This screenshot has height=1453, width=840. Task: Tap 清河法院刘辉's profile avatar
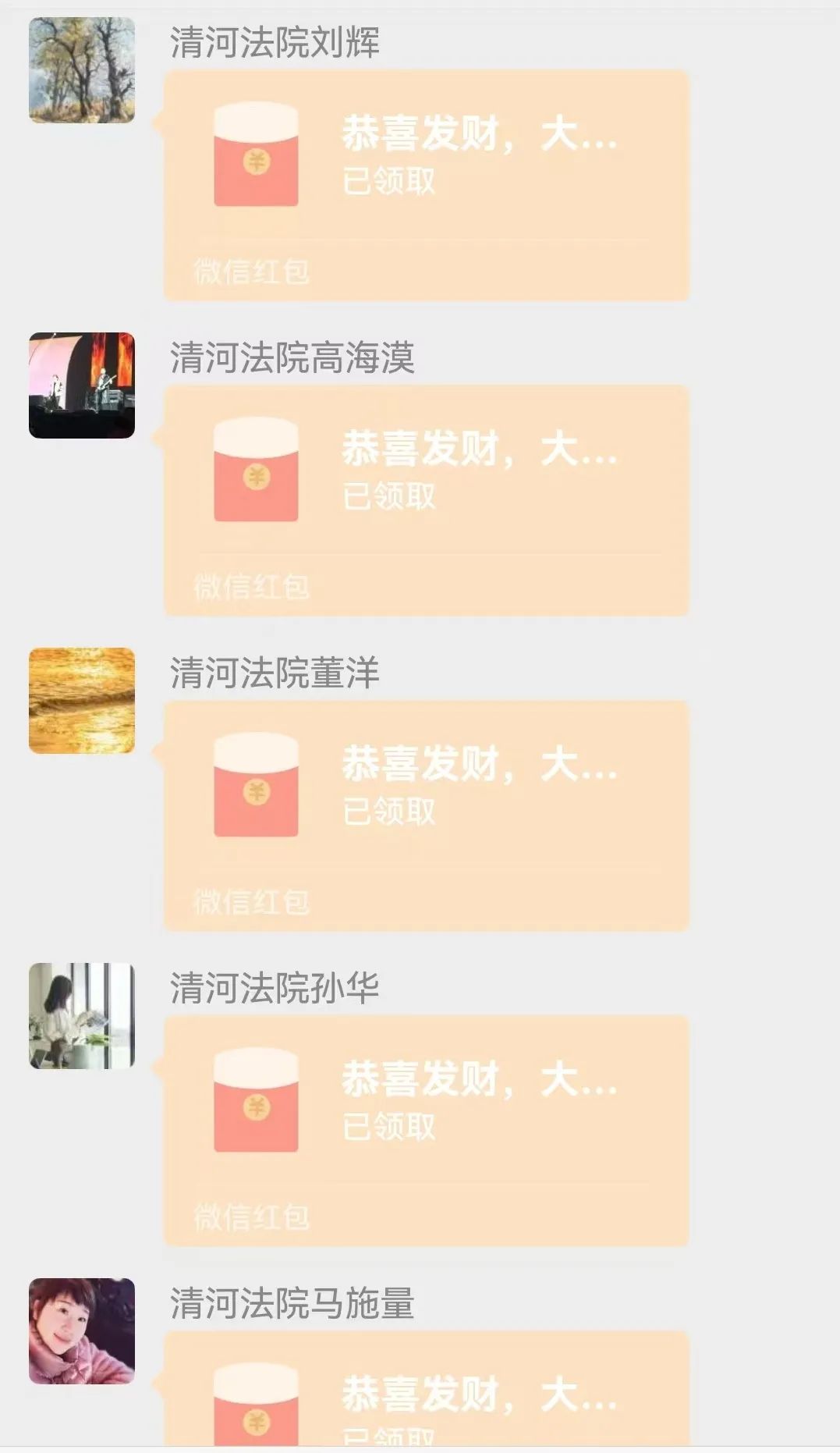(x=82, y=70)
